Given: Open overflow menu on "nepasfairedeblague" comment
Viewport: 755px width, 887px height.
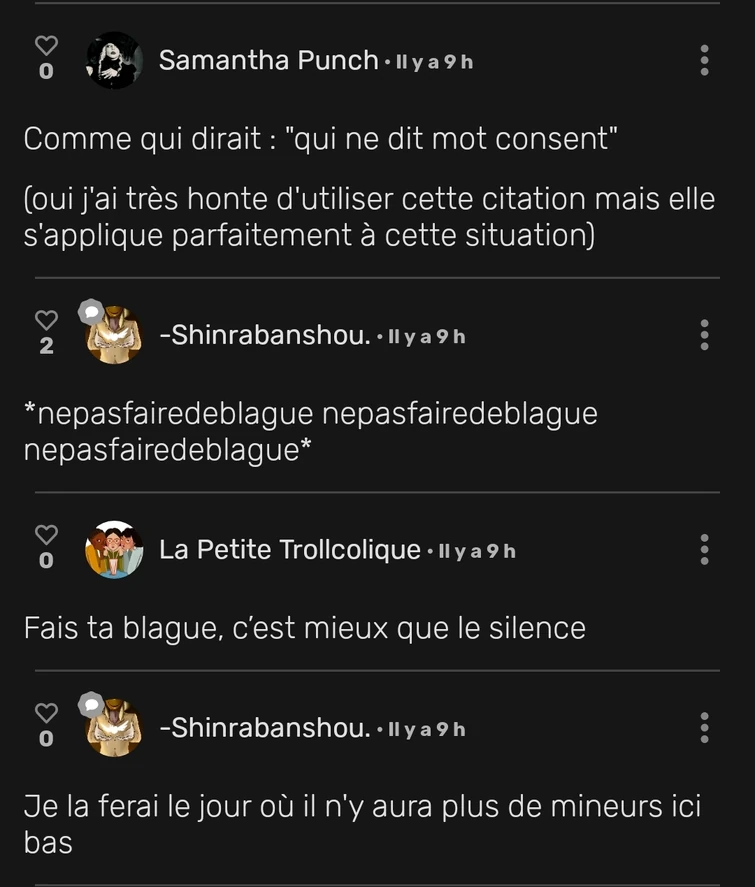Looking at the screenshot, I should [x=704, y=335].
